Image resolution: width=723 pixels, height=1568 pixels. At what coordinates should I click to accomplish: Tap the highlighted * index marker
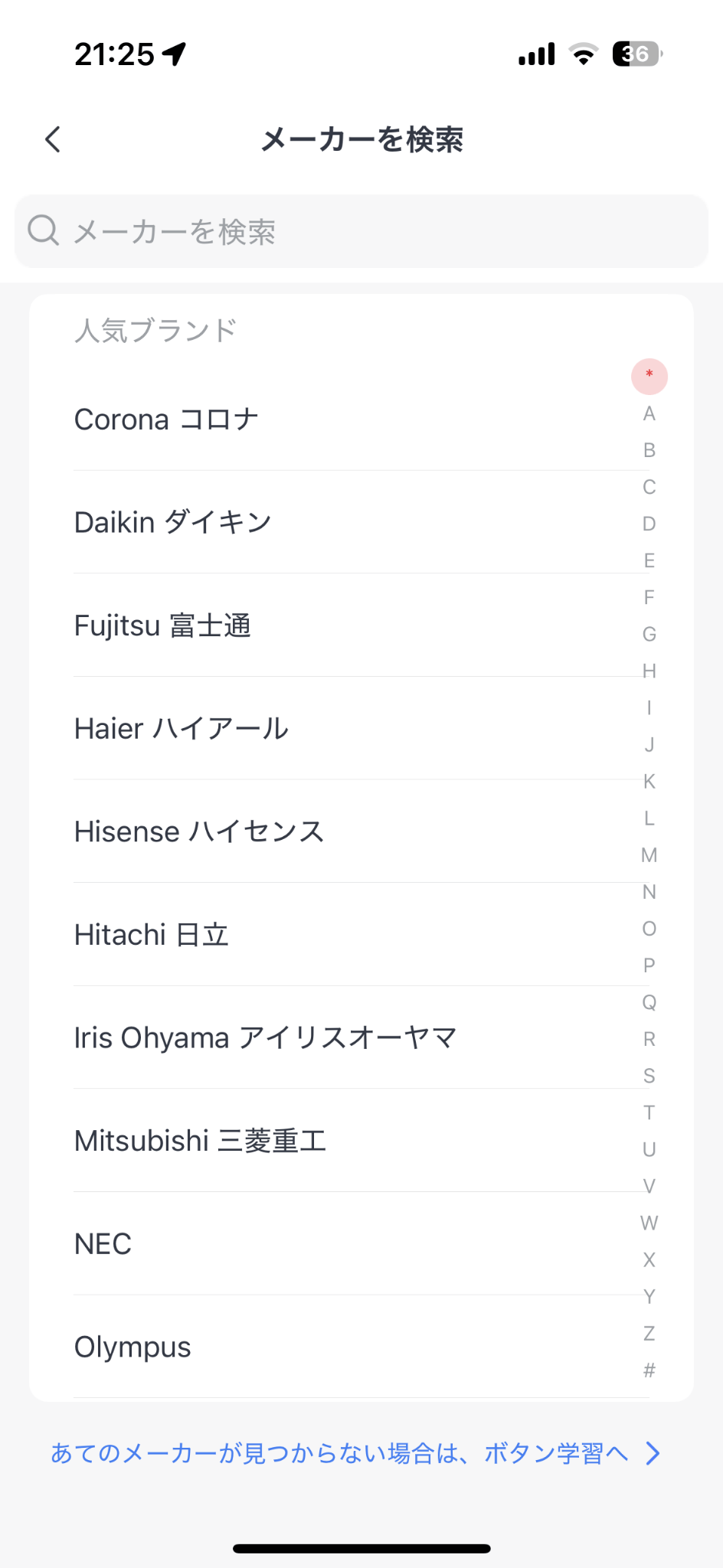649,377
